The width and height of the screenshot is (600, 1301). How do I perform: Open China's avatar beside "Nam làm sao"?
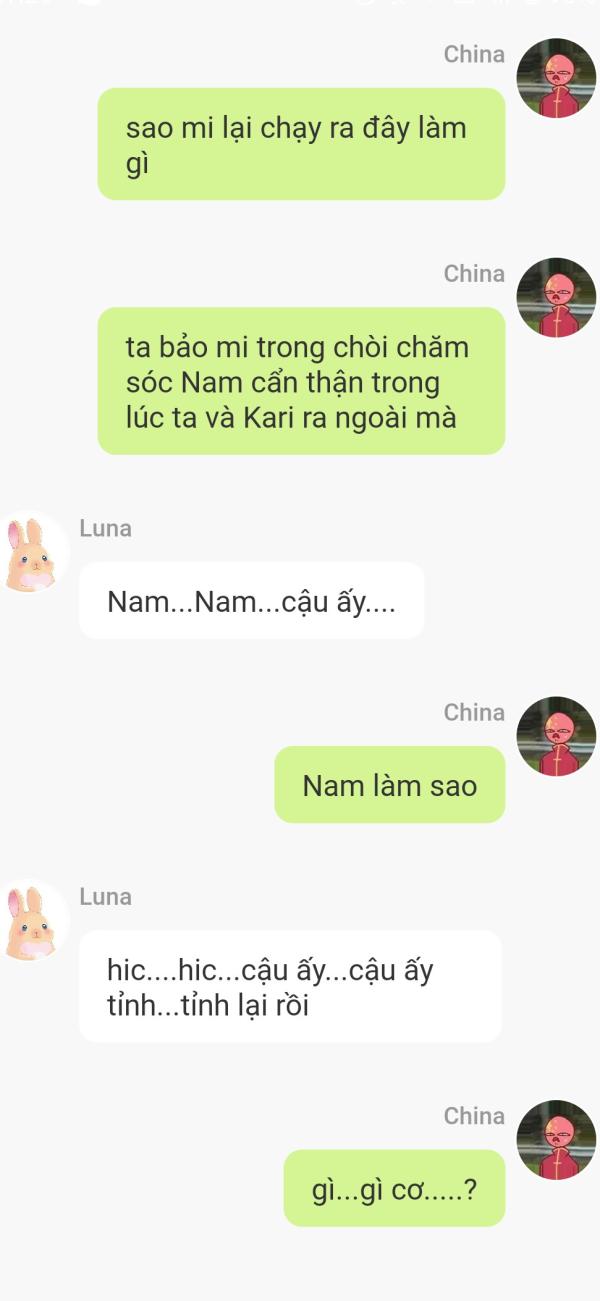point(556,737)
